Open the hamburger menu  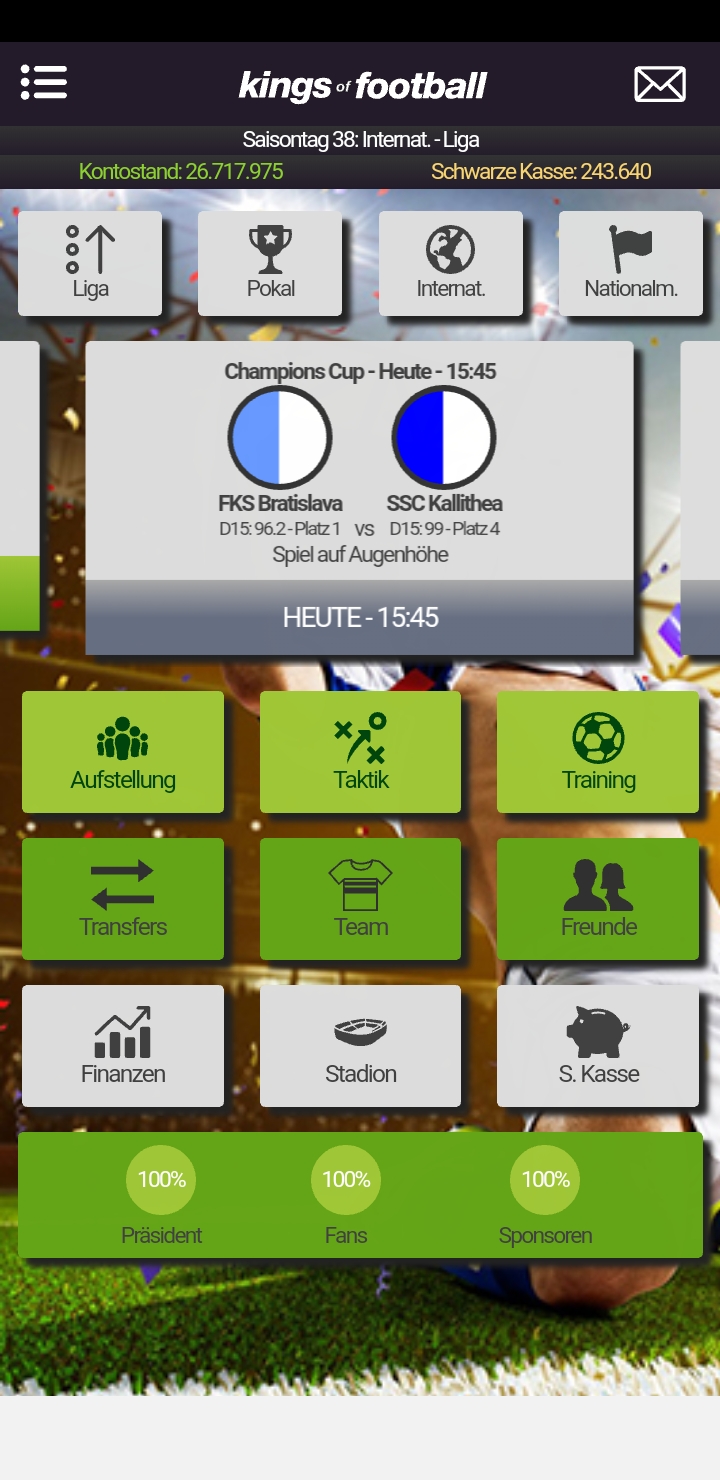(x=44, y=83)
